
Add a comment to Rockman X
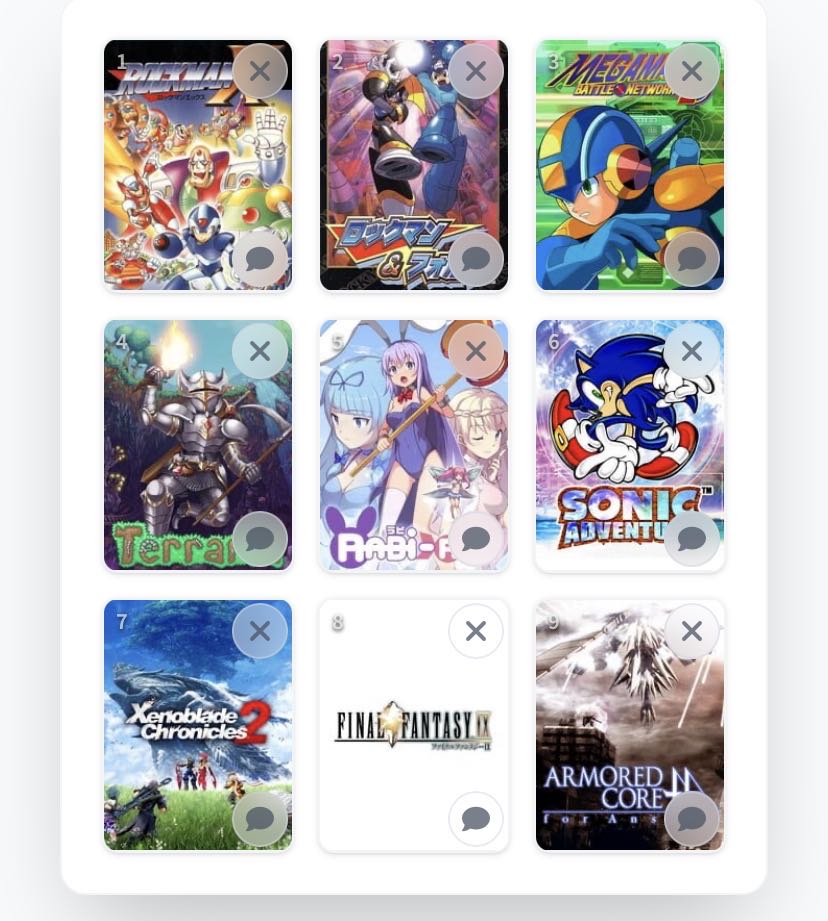coord(260,259)
